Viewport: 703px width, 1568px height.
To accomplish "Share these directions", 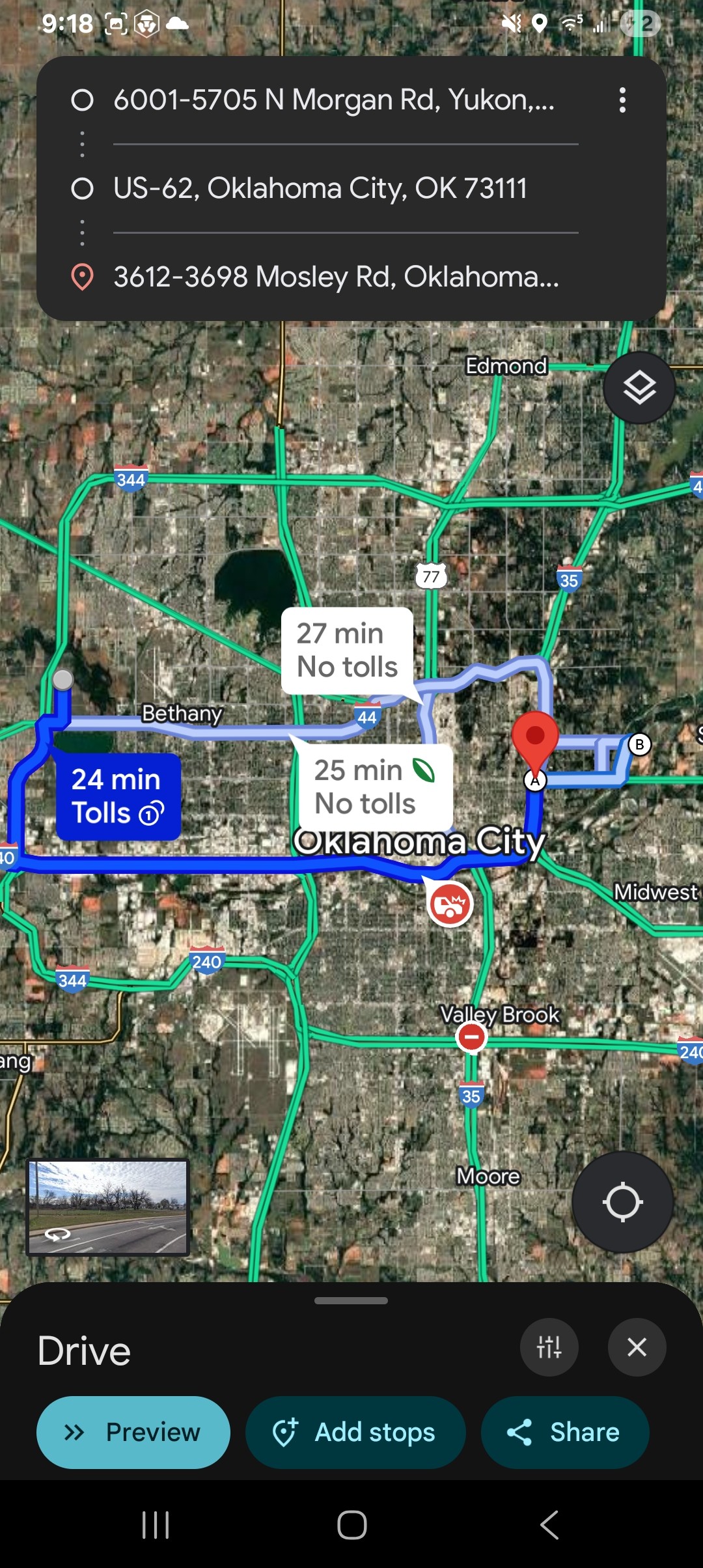I will (x=564, y=1432).
